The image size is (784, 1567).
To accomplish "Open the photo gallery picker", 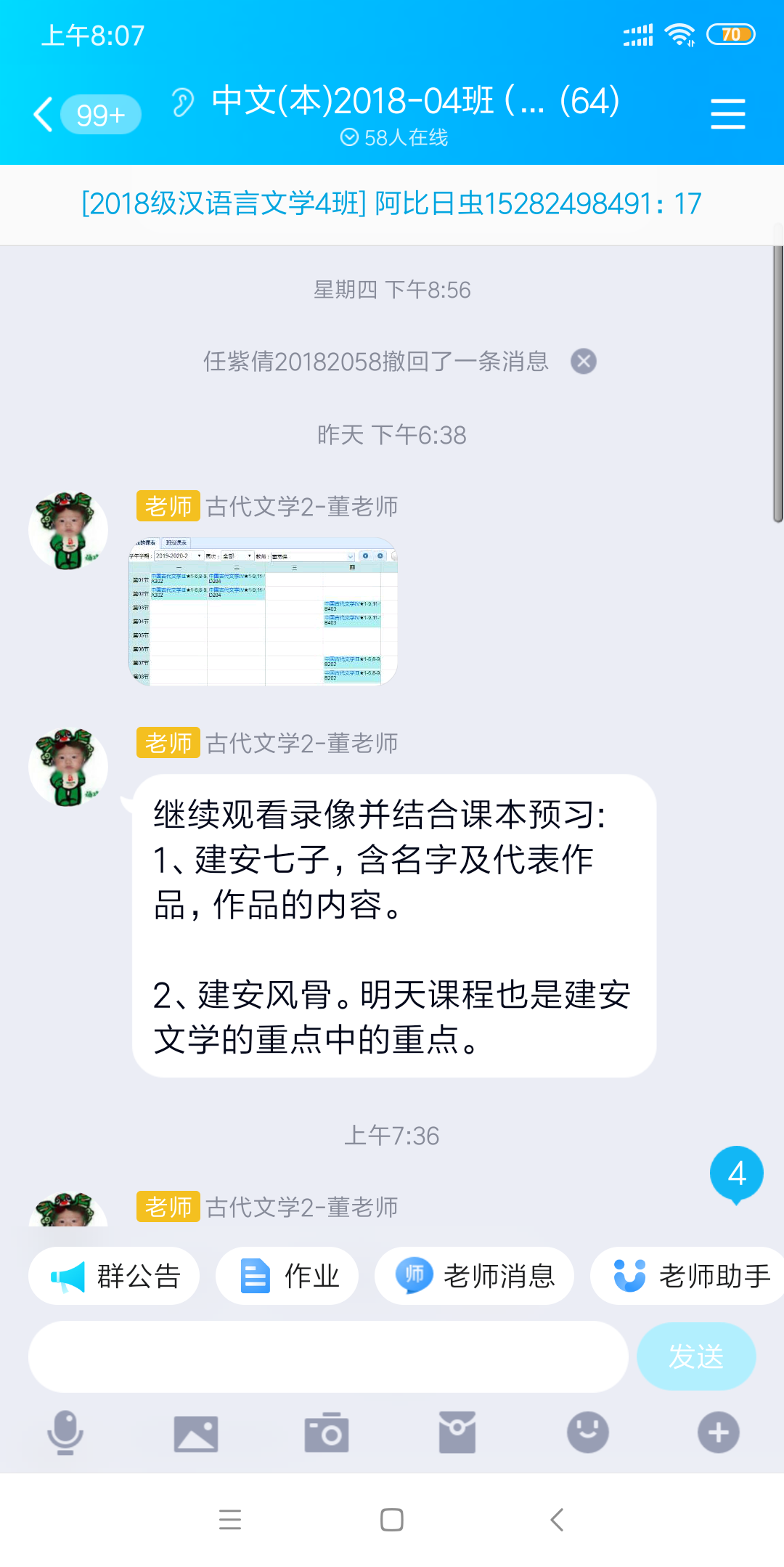I will click(196, 1433).
